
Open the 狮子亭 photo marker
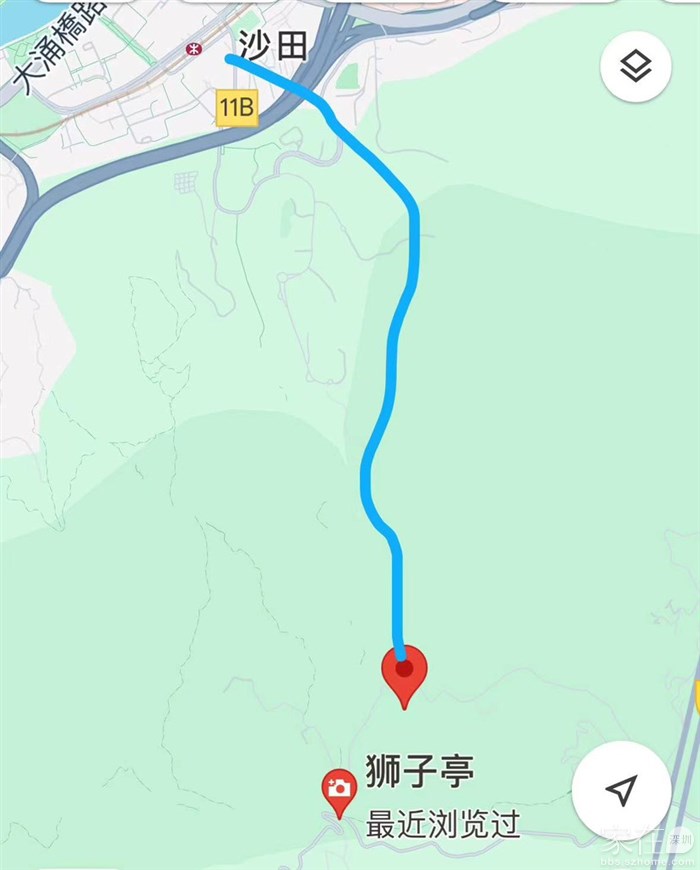point(339,789)
